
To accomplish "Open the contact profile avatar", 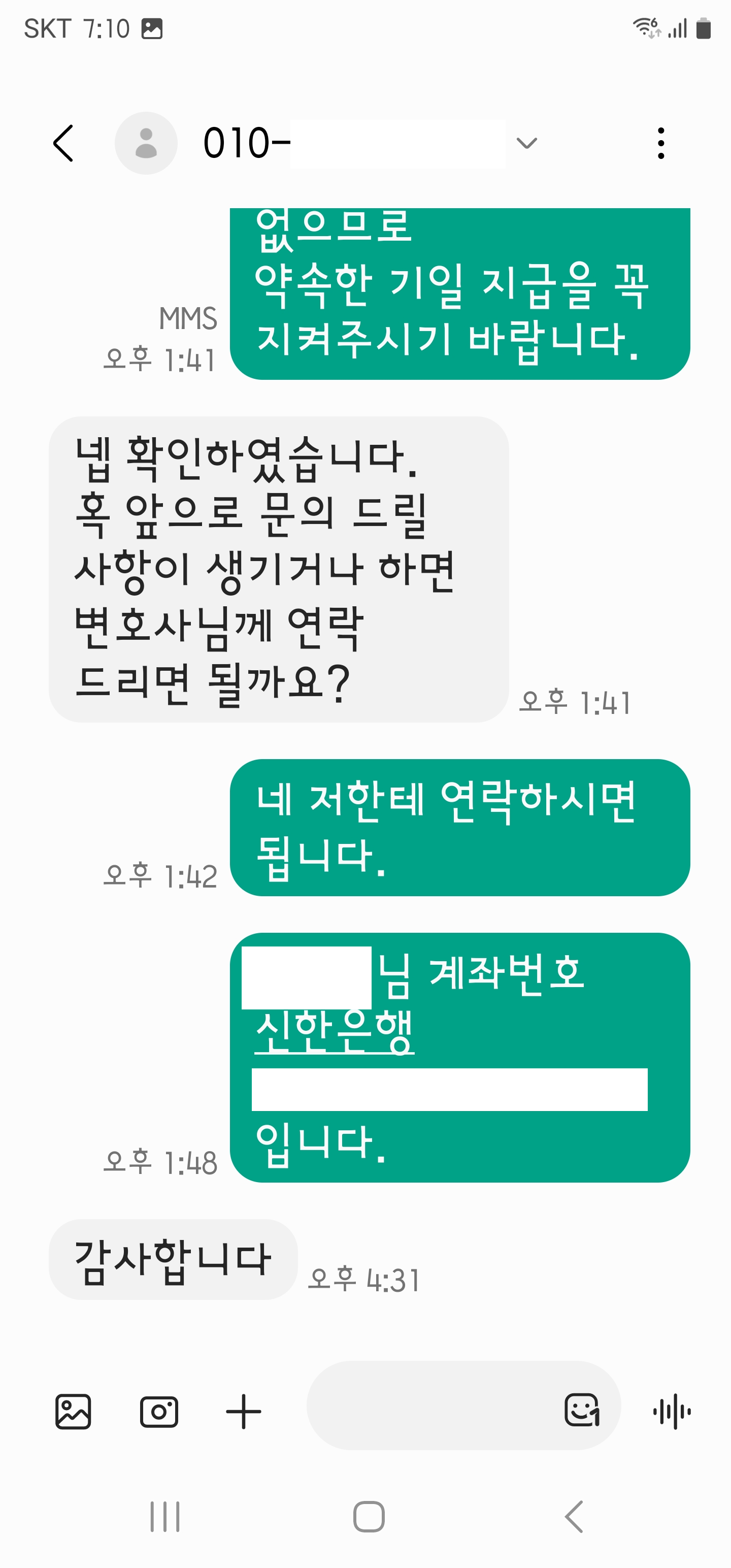I will point(146,144).
